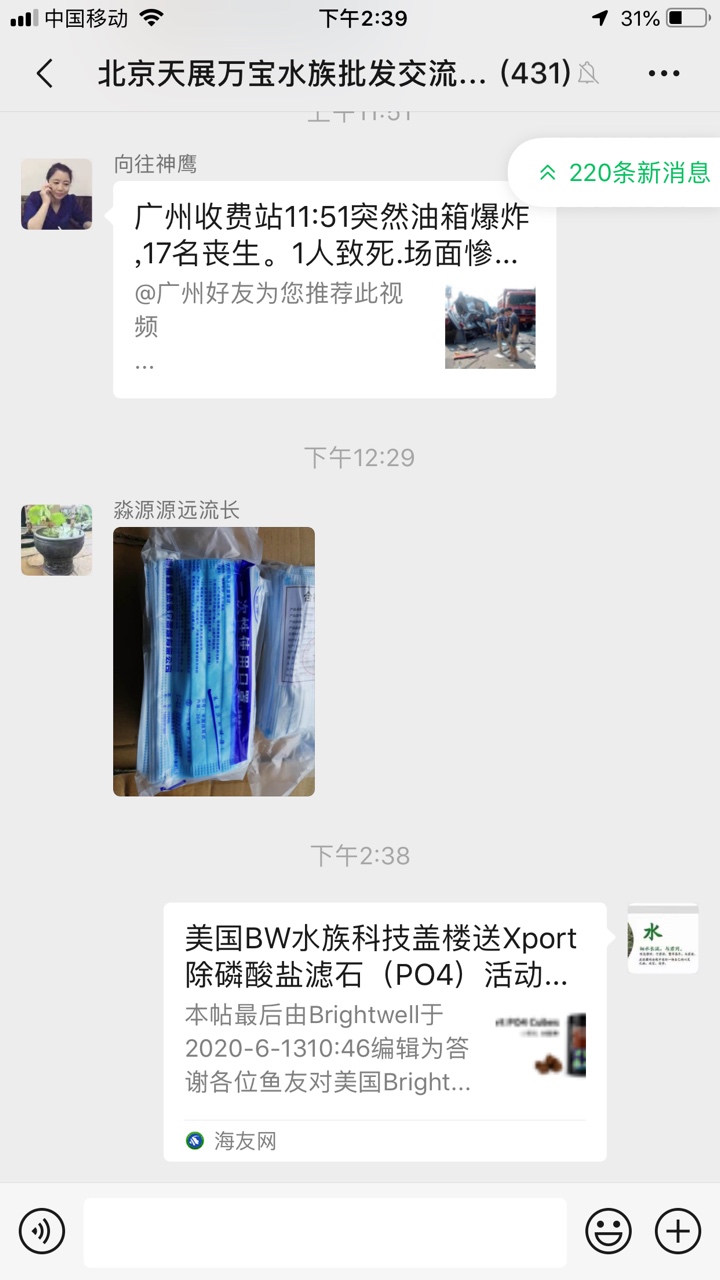Switch to voice message input
This screenshot has width=720, height=1280.
[41, 1231]
